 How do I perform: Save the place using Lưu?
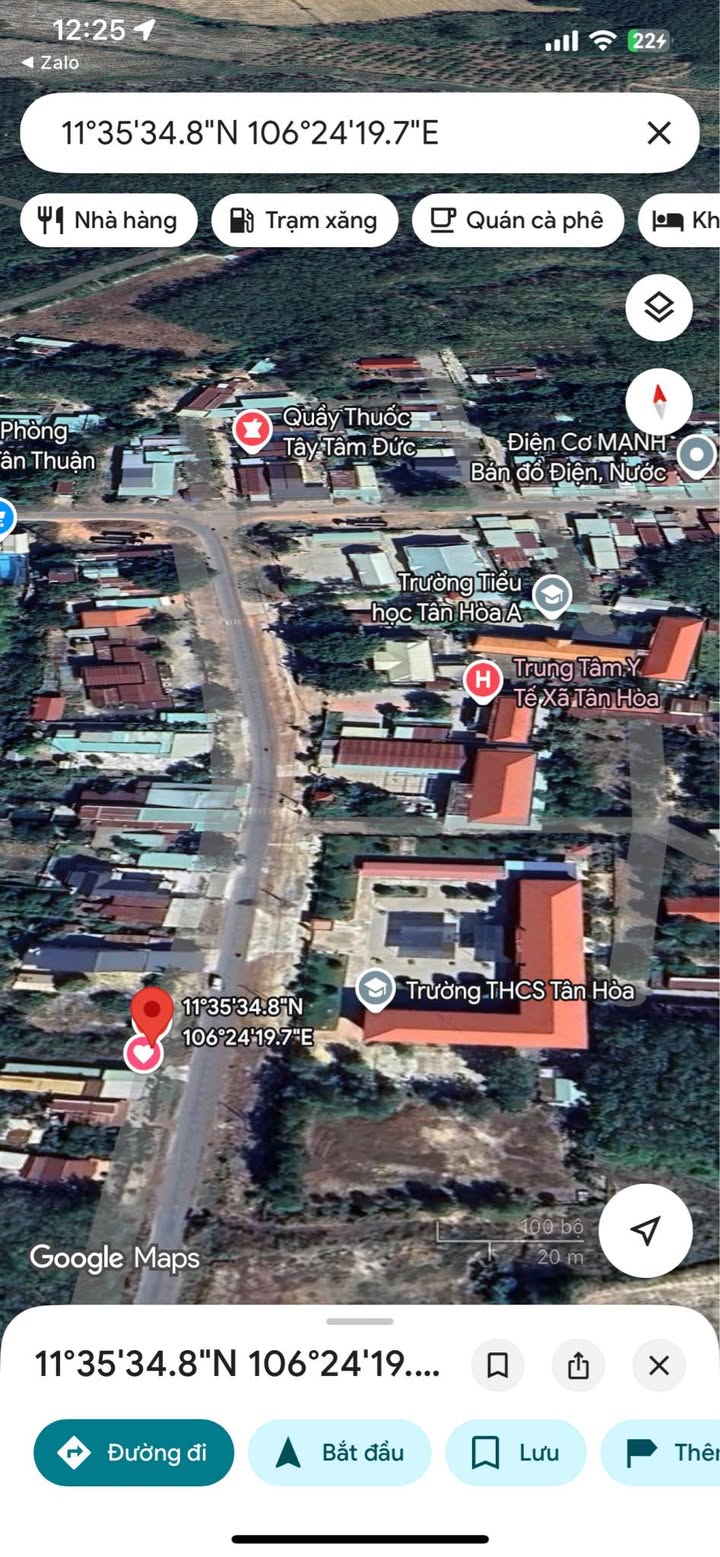515,1452
